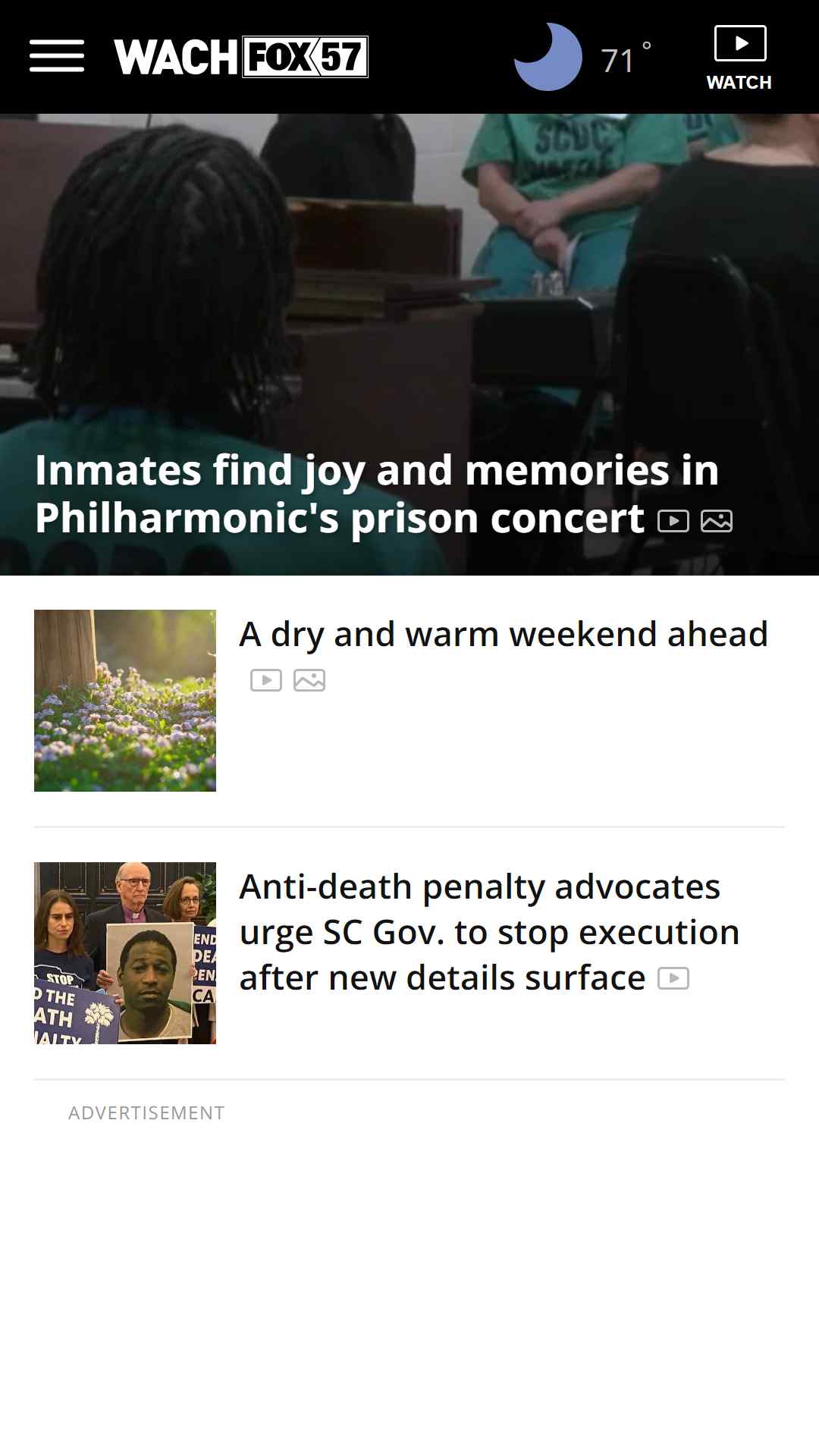Open the anti-death penalty advocates headline

(489, 932)
